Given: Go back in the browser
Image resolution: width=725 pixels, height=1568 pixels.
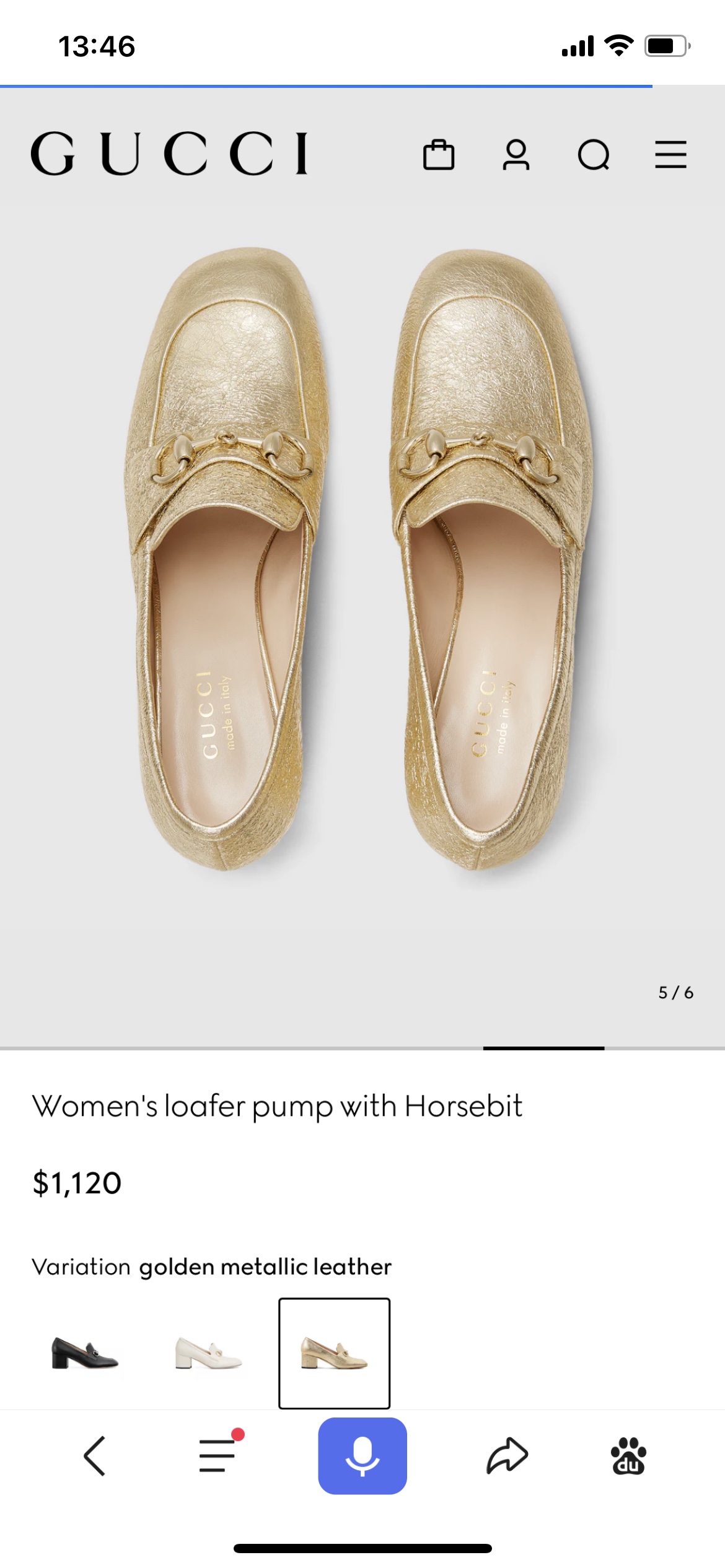Looking at the screenshot, I should pos(94,1456).
